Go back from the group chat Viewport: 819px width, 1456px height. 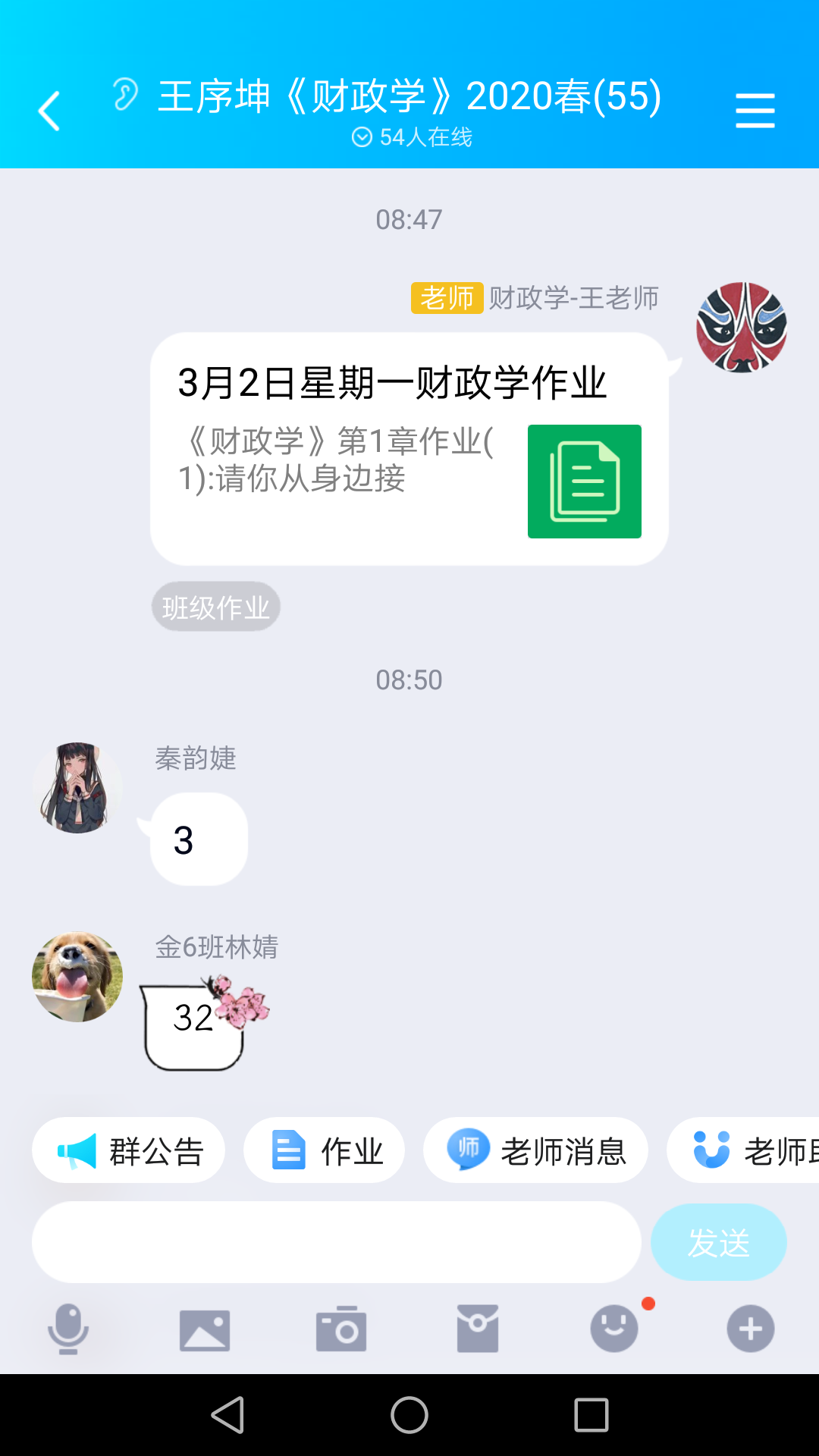49,111
